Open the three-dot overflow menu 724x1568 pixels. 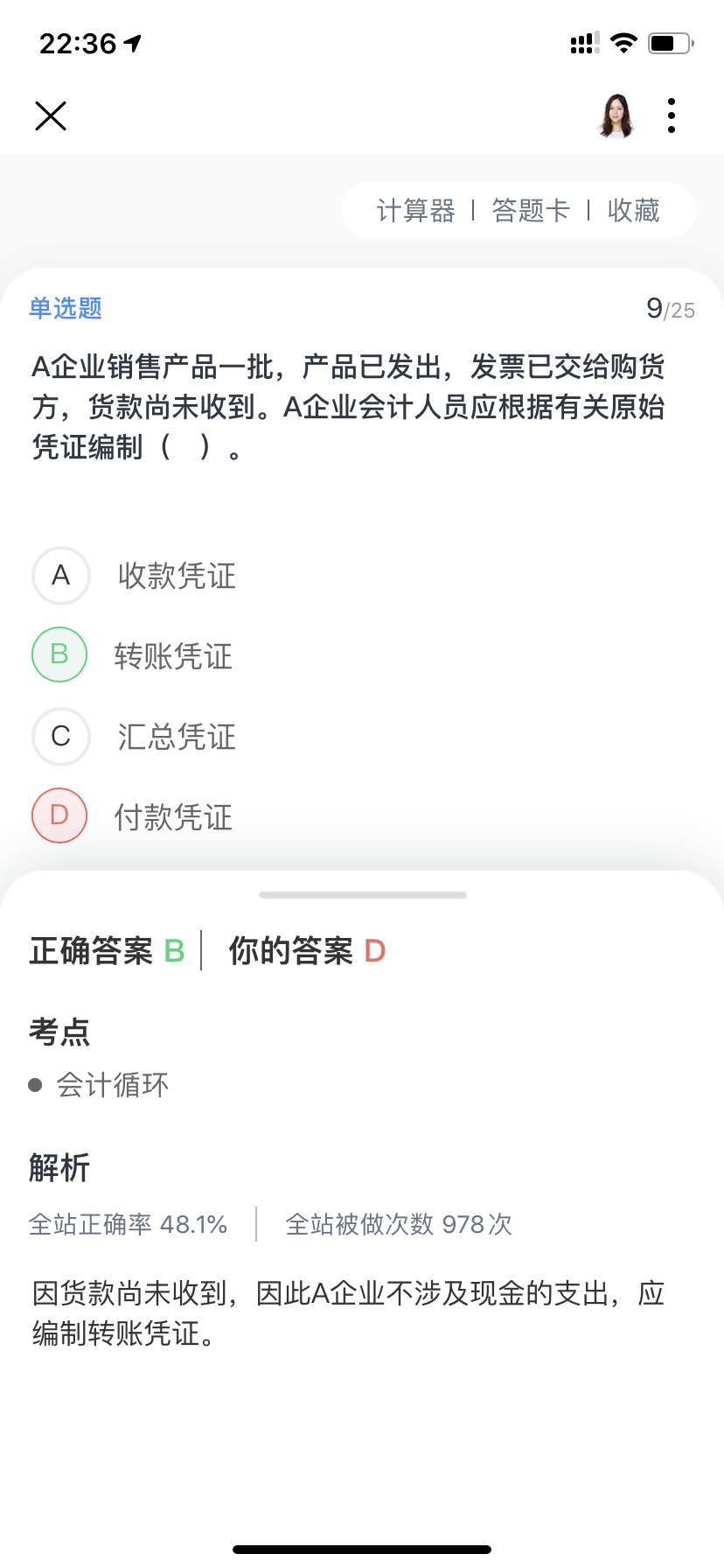(x=672, y=115)
